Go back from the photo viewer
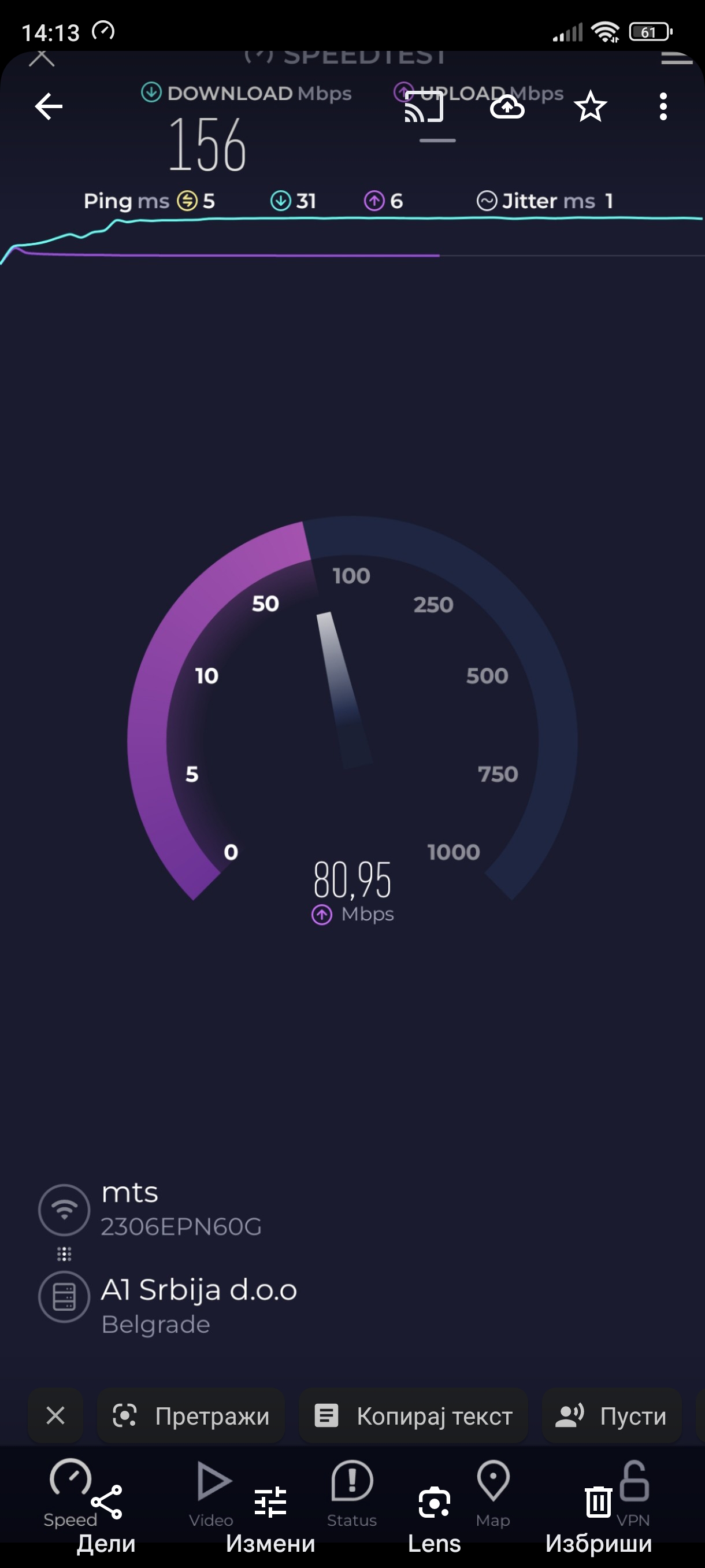This screenshot has height=1568, width=705. [x=49, y=106]
